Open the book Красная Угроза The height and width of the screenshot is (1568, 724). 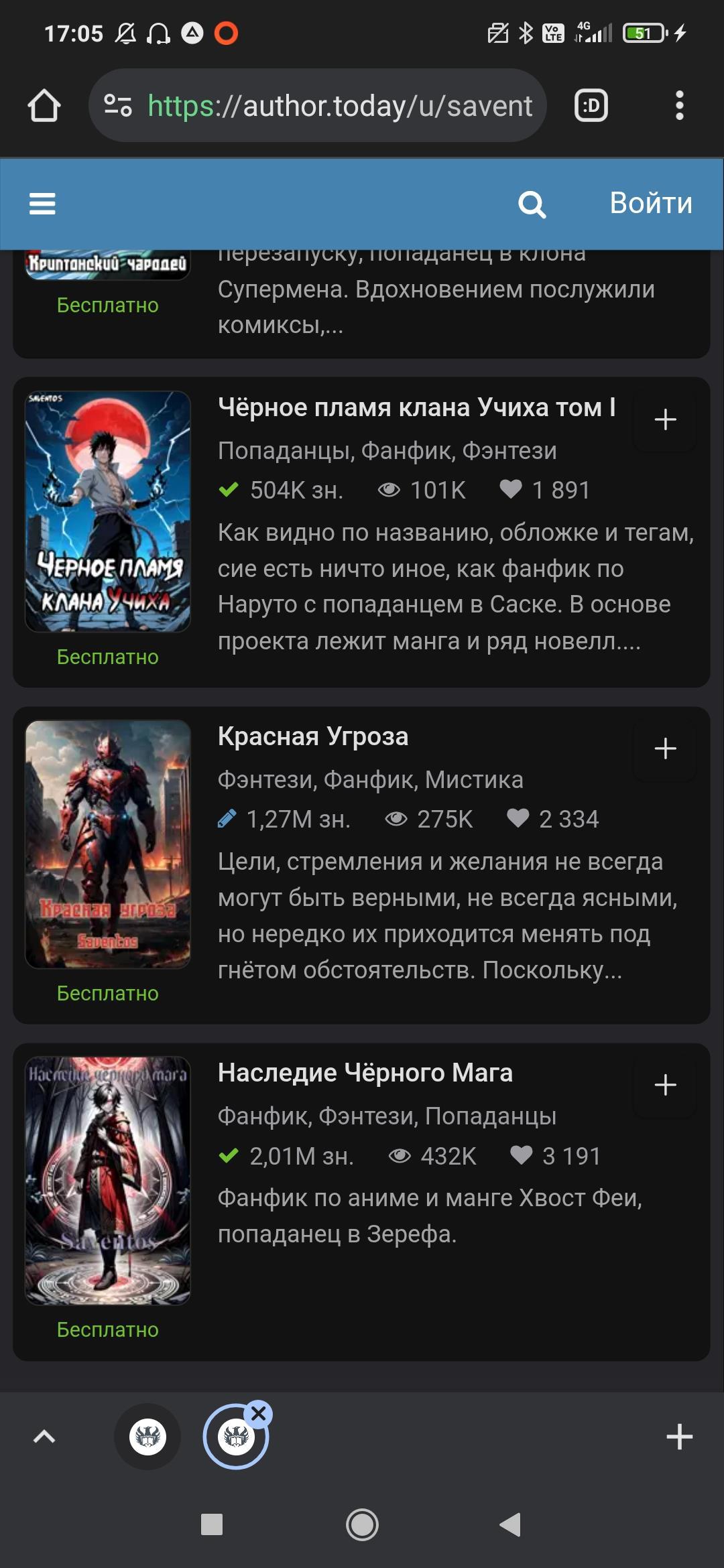pos(313,736)
